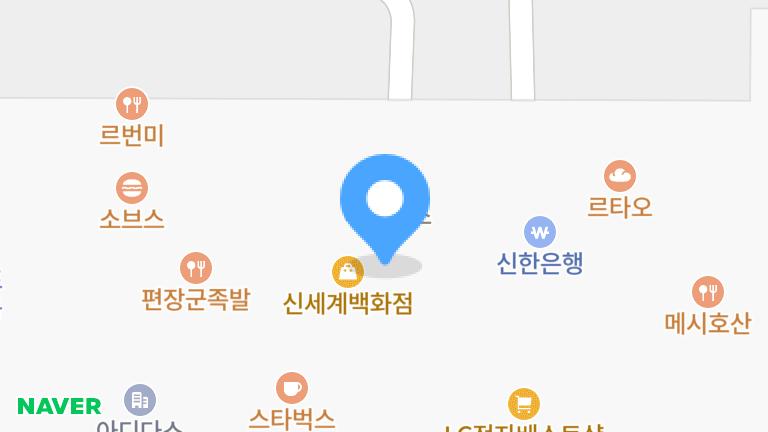Select the 신한은행 bank marker
768x432 pixels.
540,233
